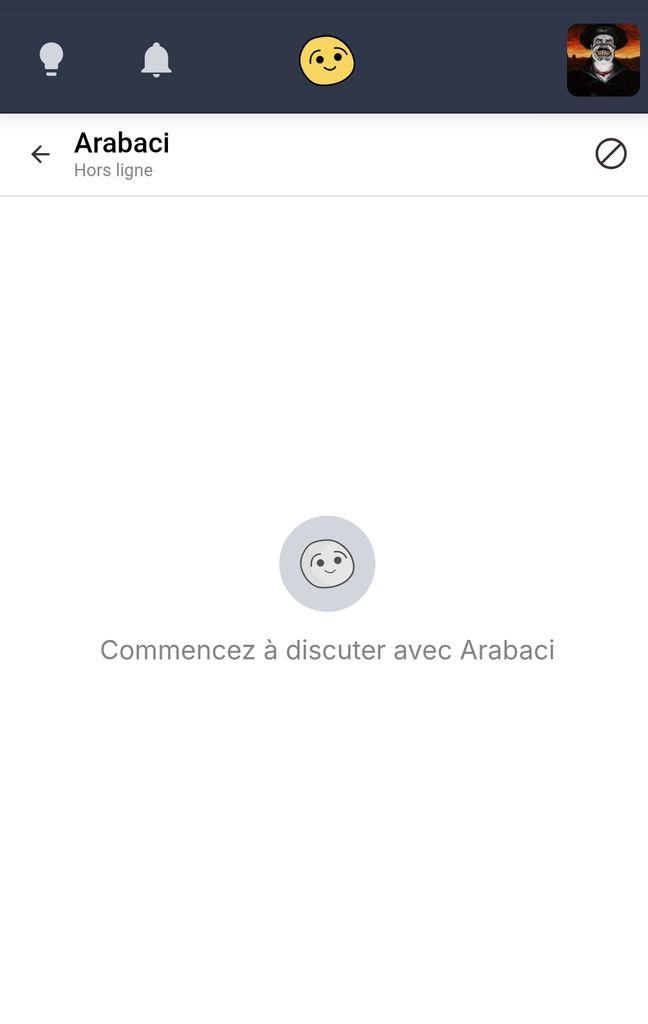Open the notifications bell
This screenshot has width=648, height=1024.
coord(156,60)
